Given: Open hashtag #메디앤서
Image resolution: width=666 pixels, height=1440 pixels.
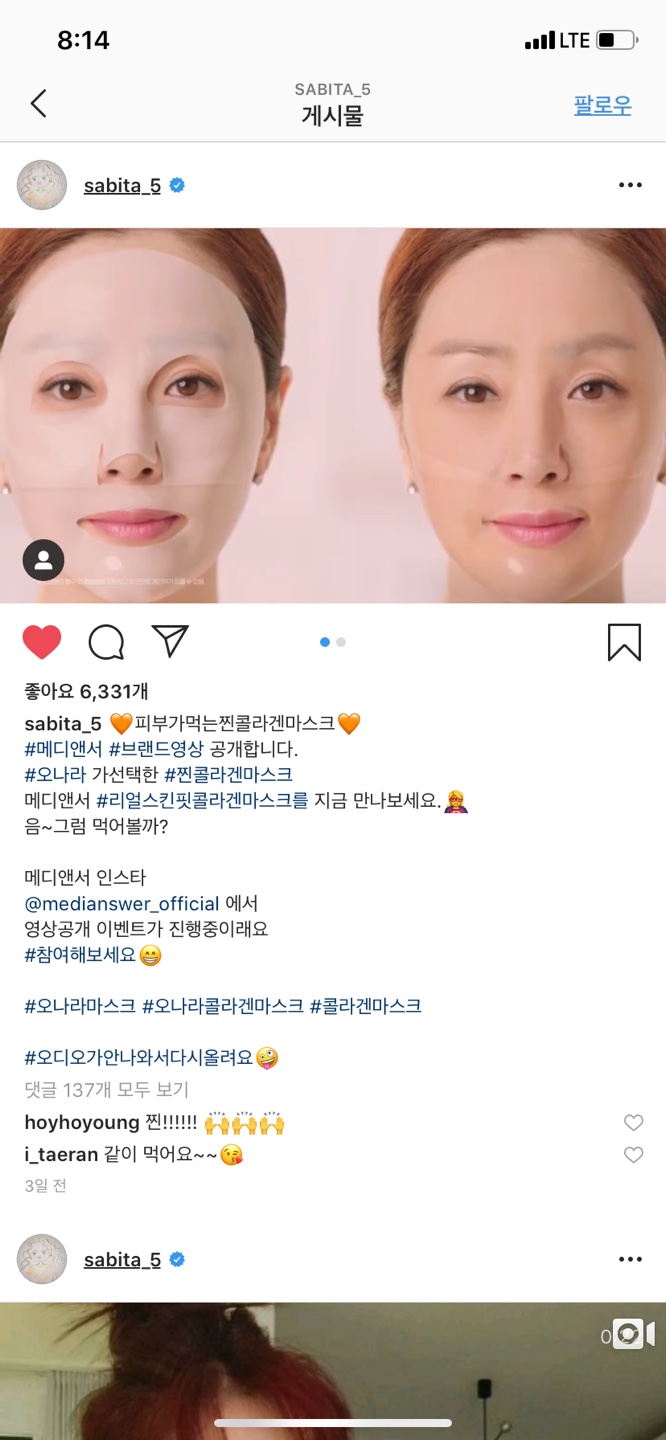Looking at the screenshot, I should (61, 749).
